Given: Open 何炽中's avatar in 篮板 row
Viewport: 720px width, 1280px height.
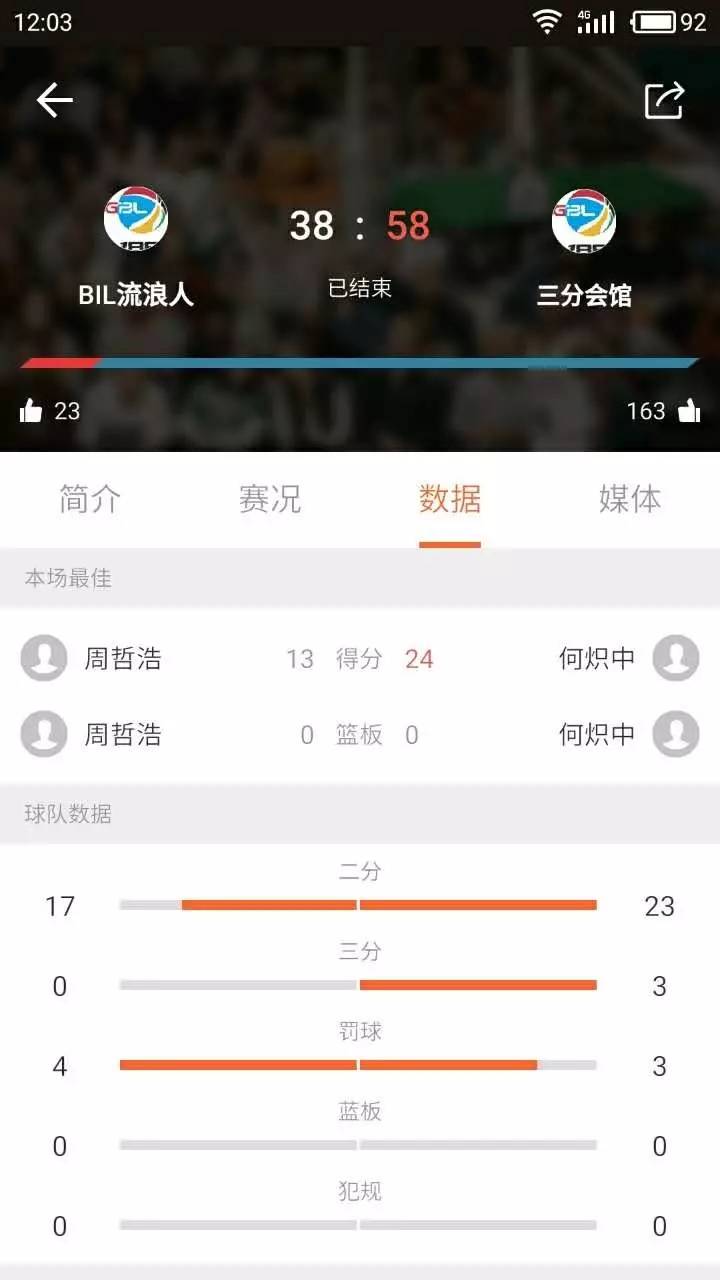Looking at the screenshot, I should point(676,735).
